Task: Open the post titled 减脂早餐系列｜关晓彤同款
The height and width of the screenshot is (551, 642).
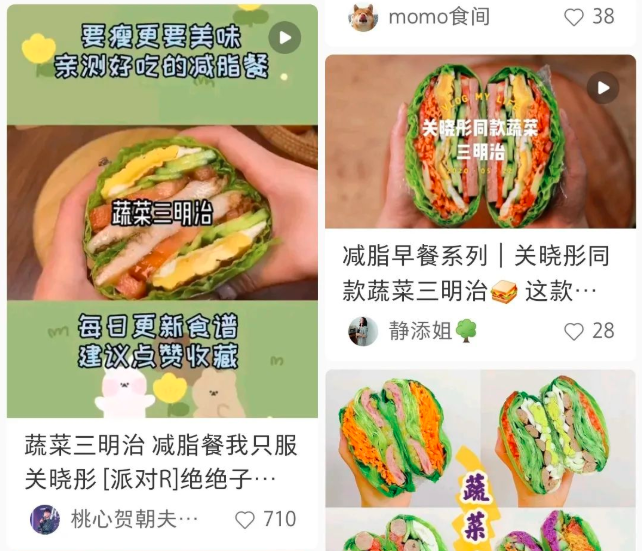Action: pyautogui.click(x=476, y=273)
